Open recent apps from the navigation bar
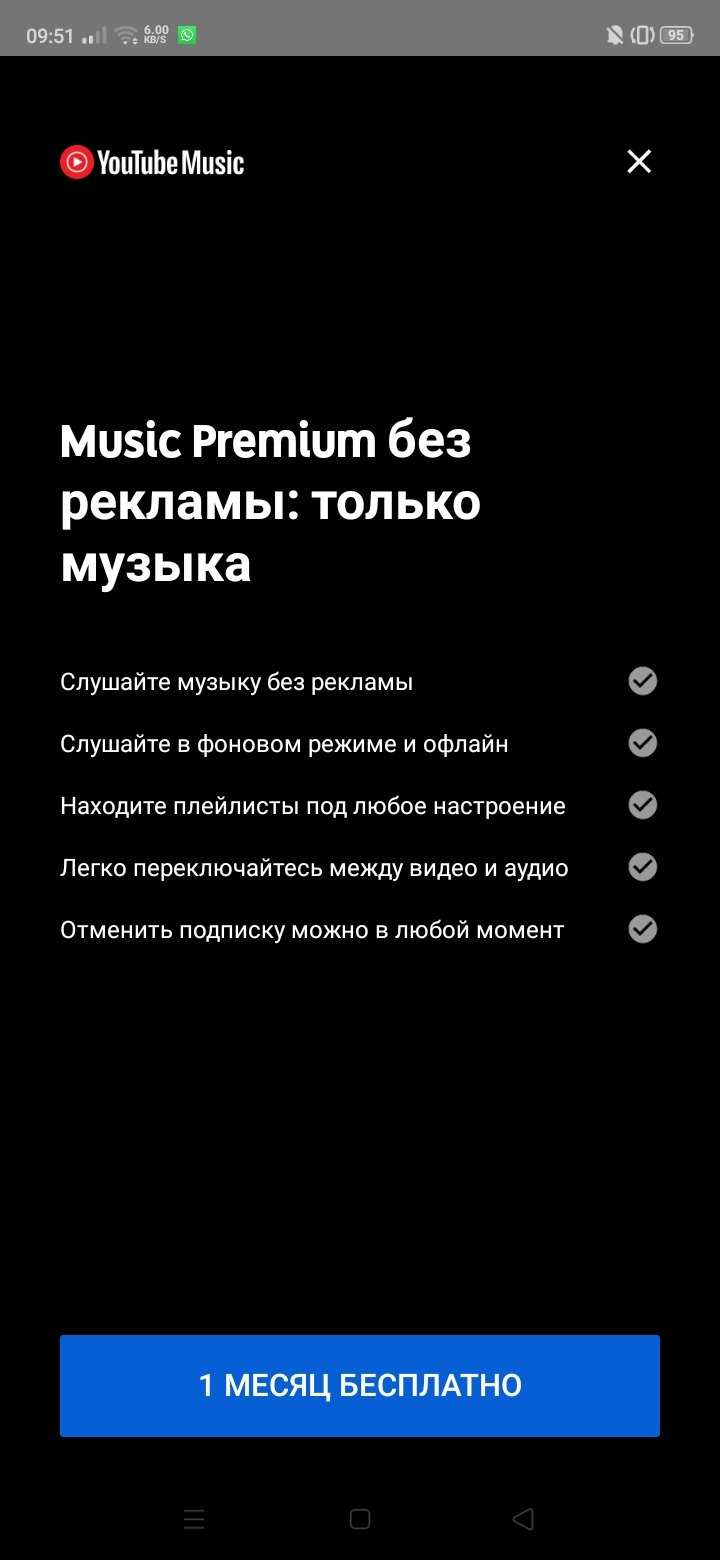The width and height of the screenshot is (720, 1560). 194,1519
